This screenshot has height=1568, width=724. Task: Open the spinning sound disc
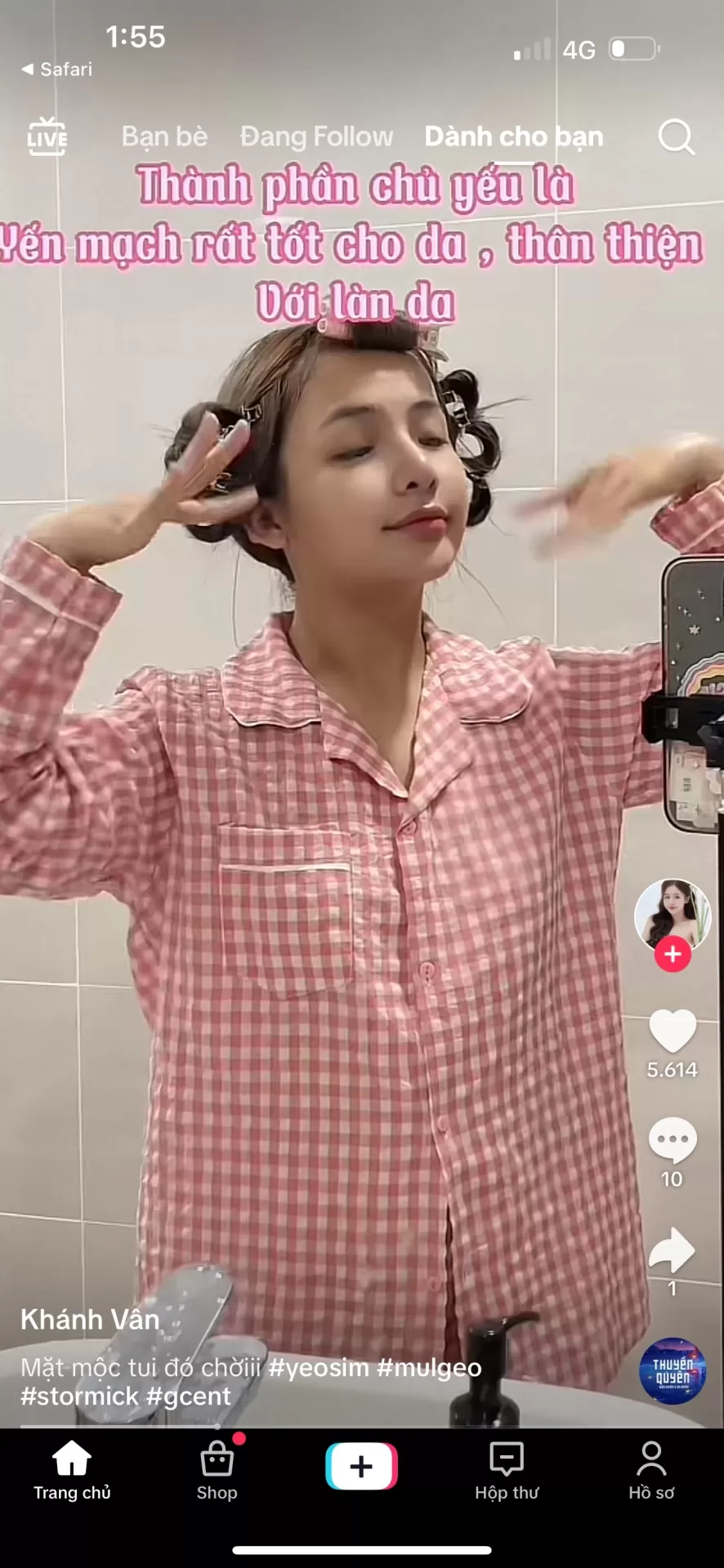pyautogui.click(x=672, y=1371)
